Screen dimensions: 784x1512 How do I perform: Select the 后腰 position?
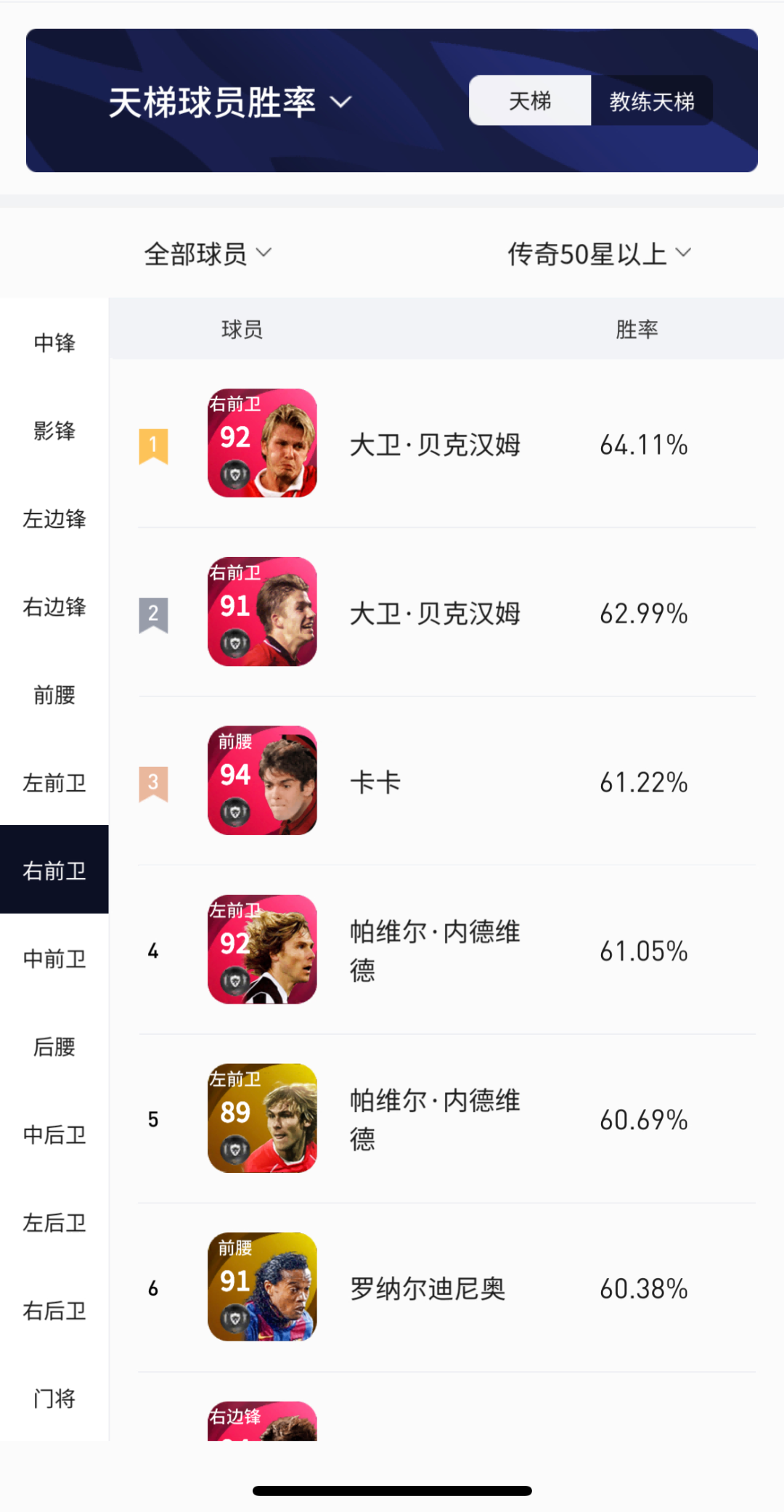pyautogui.click(x=54, y=1046)
